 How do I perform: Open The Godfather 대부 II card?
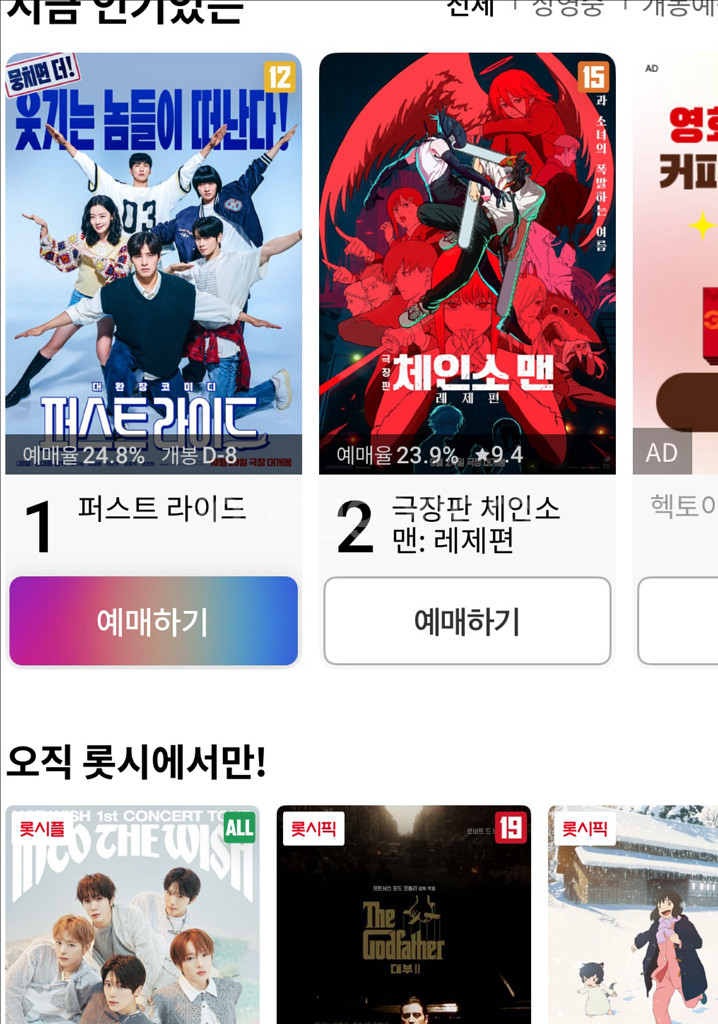pyautogui.click(x=403, y=915)
